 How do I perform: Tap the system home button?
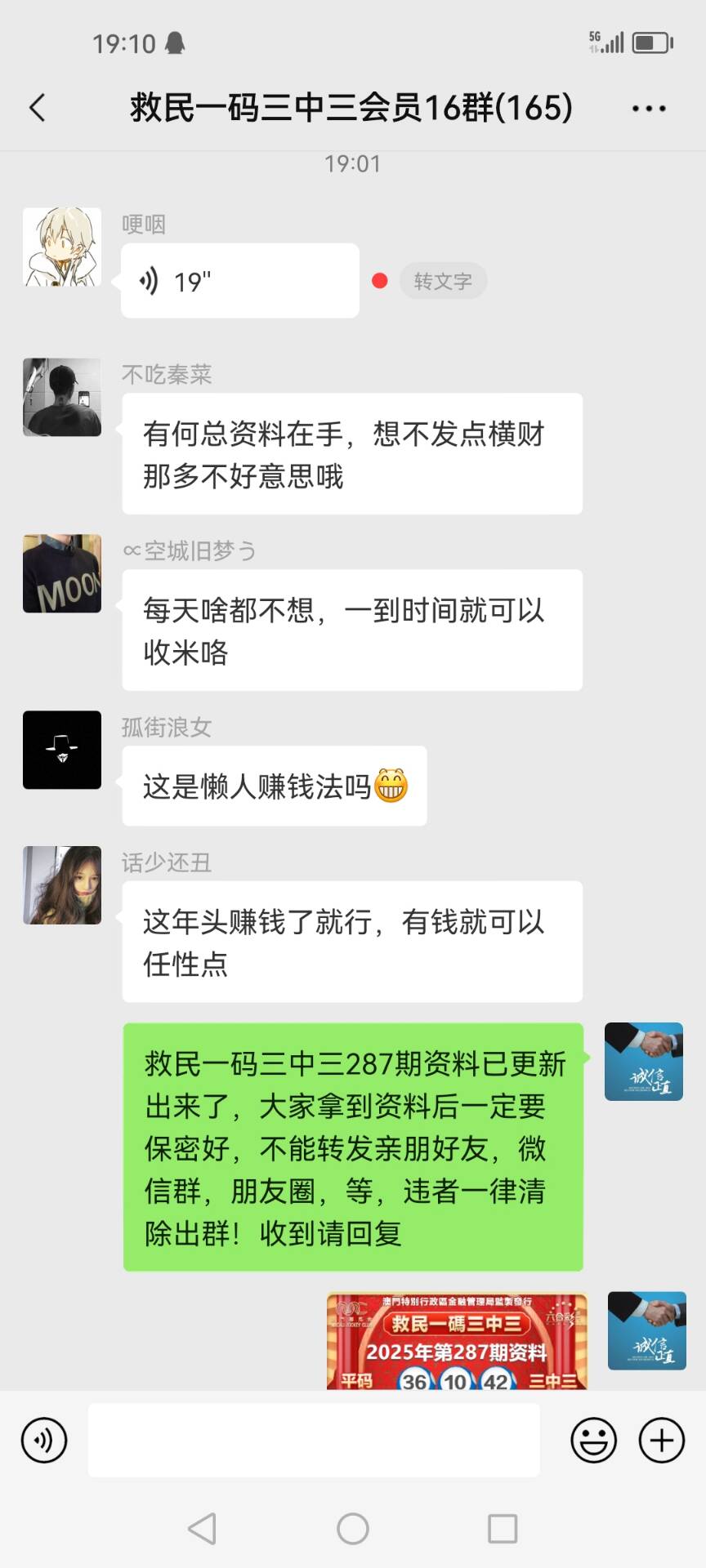point(353,1529)
